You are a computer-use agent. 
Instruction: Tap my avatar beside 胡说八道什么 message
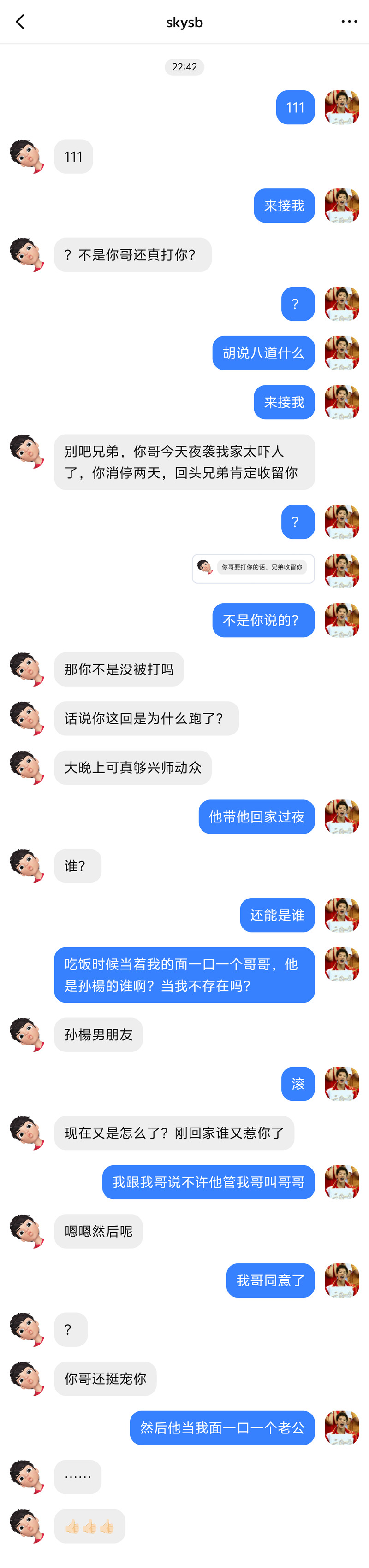342,353
